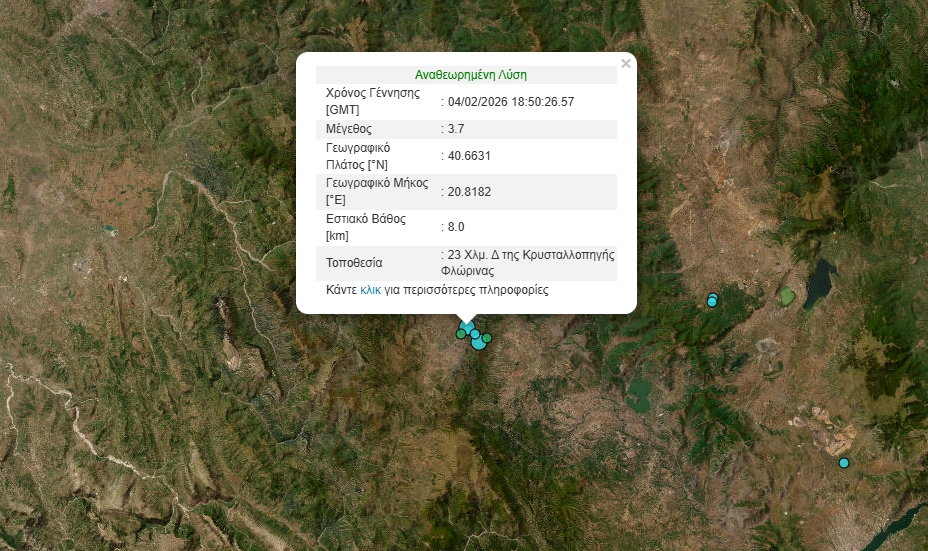Open the 'κλικ' link for more information
Image resolution: width=928 pixels, height=551 pixels.
point(371,290)
